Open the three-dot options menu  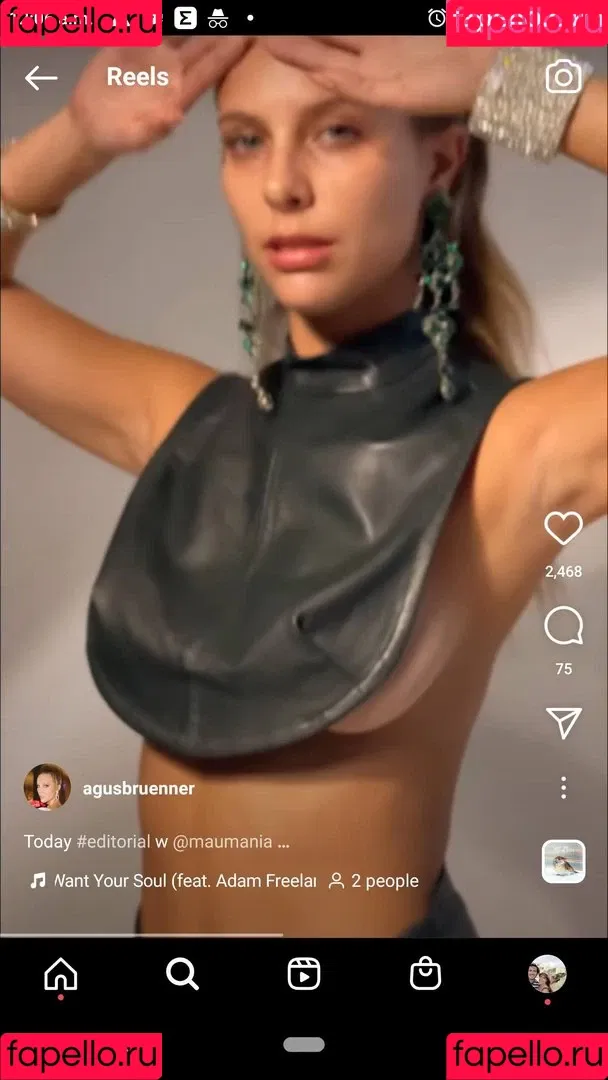563,787
